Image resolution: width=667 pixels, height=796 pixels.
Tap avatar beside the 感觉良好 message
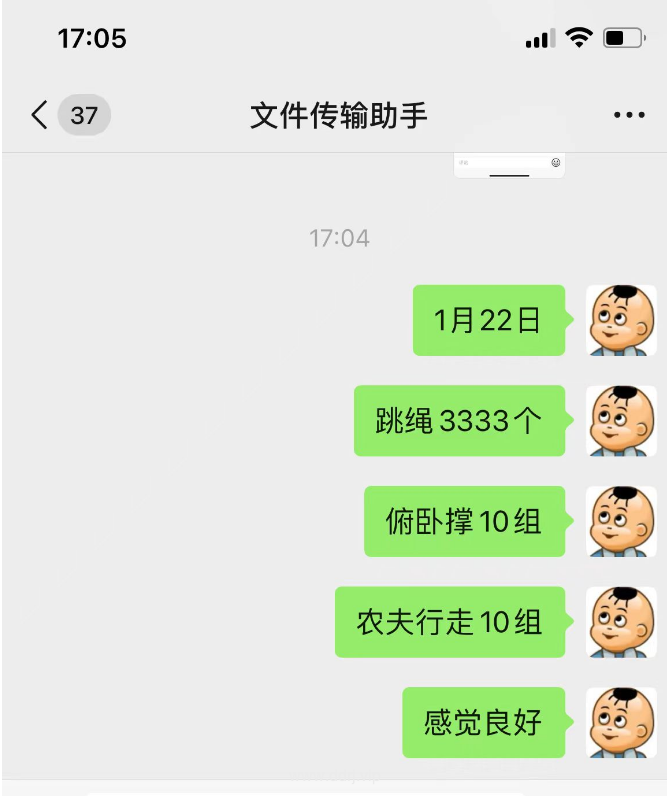tap(621, 722)
